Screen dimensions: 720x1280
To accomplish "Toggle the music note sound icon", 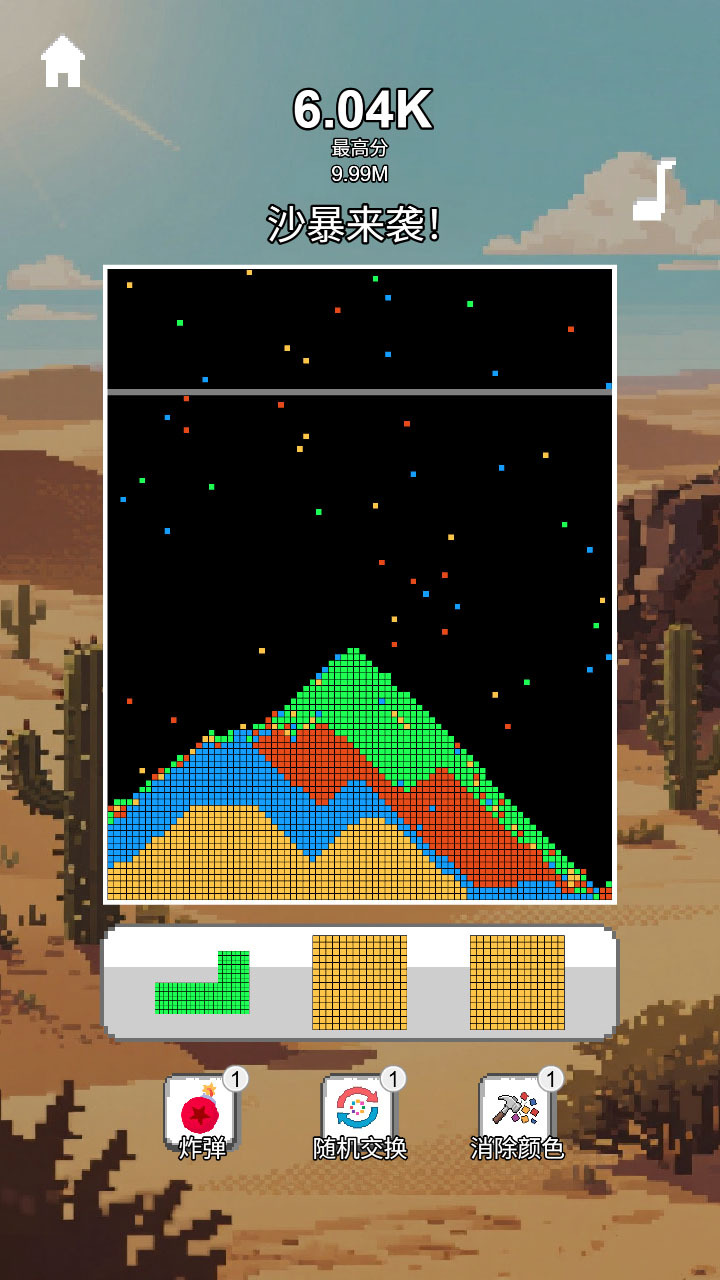I will pos(654,190).
